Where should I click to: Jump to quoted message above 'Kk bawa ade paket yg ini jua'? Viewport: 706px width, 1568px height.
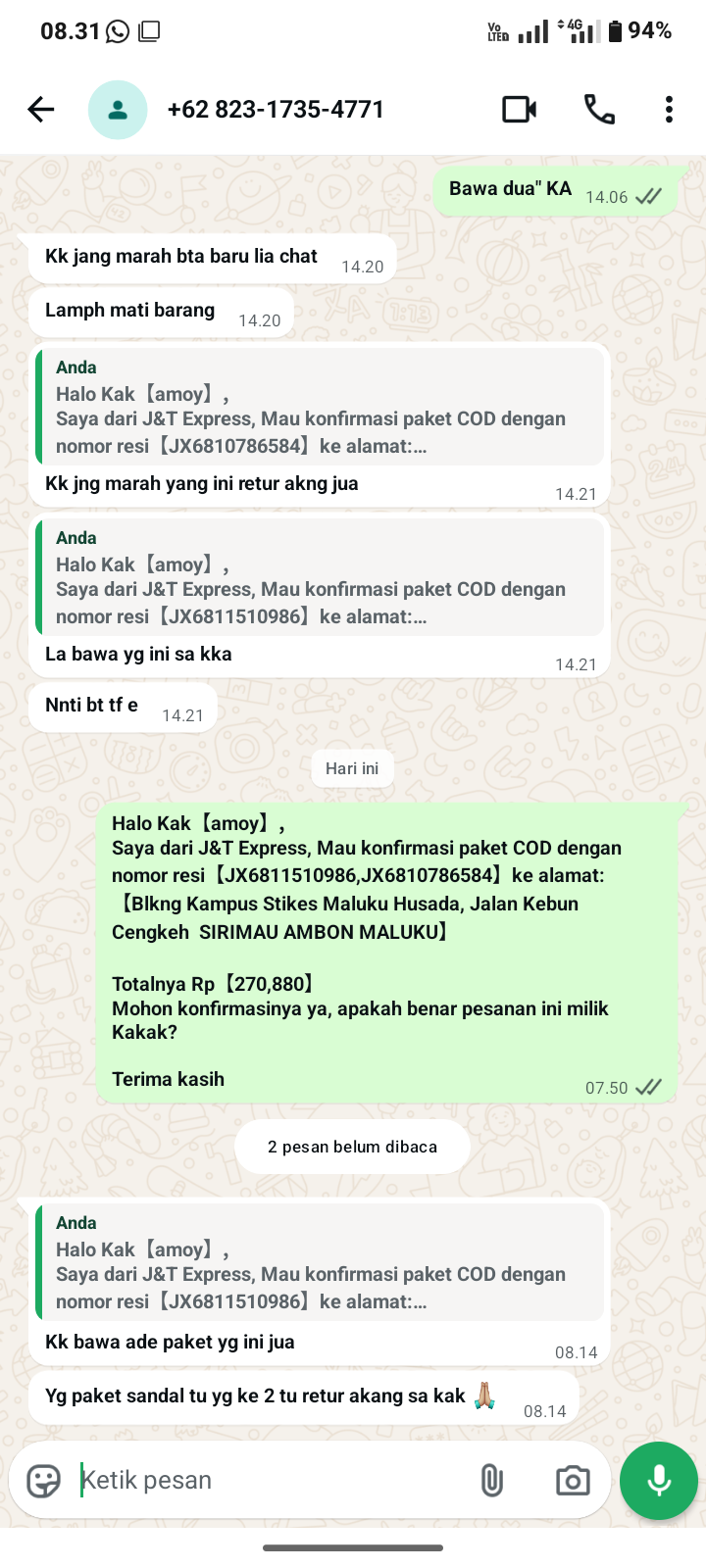point(320,1261)
